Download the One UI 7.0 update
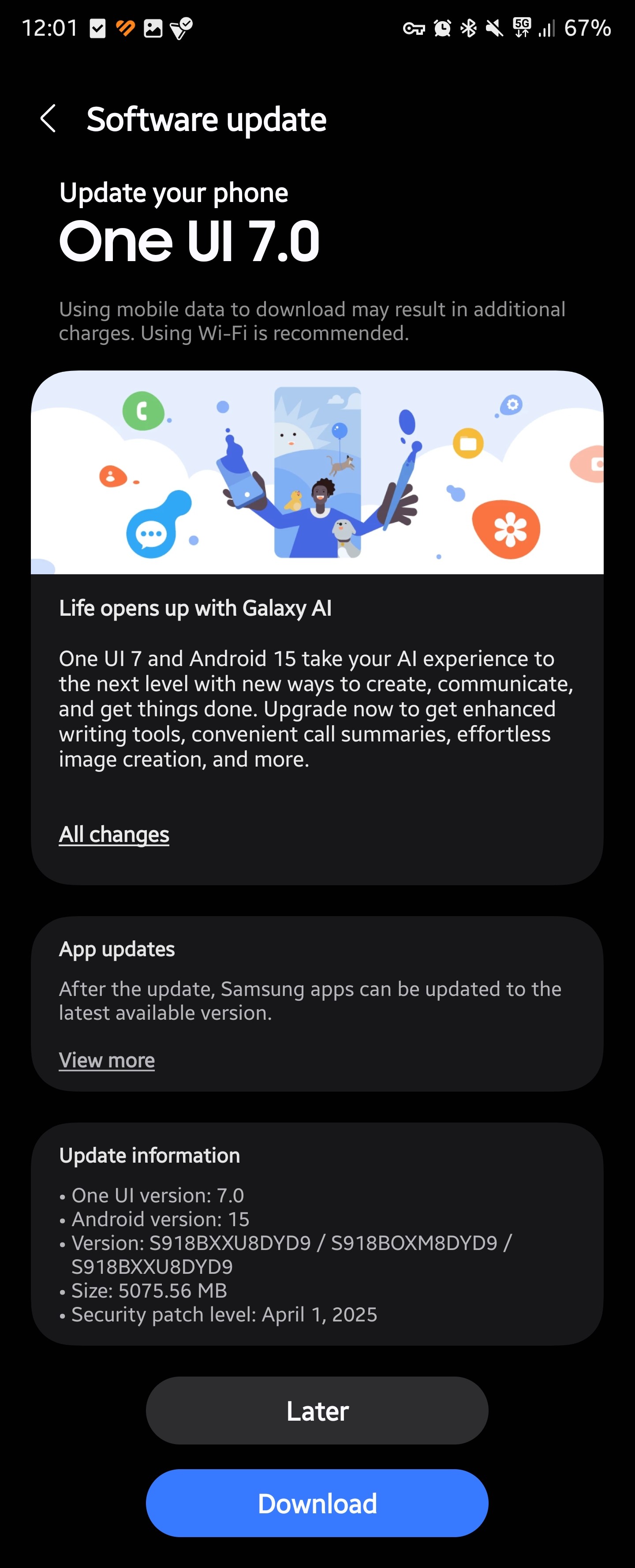The image size is (635, 1568). click(x=317, y=1503)
